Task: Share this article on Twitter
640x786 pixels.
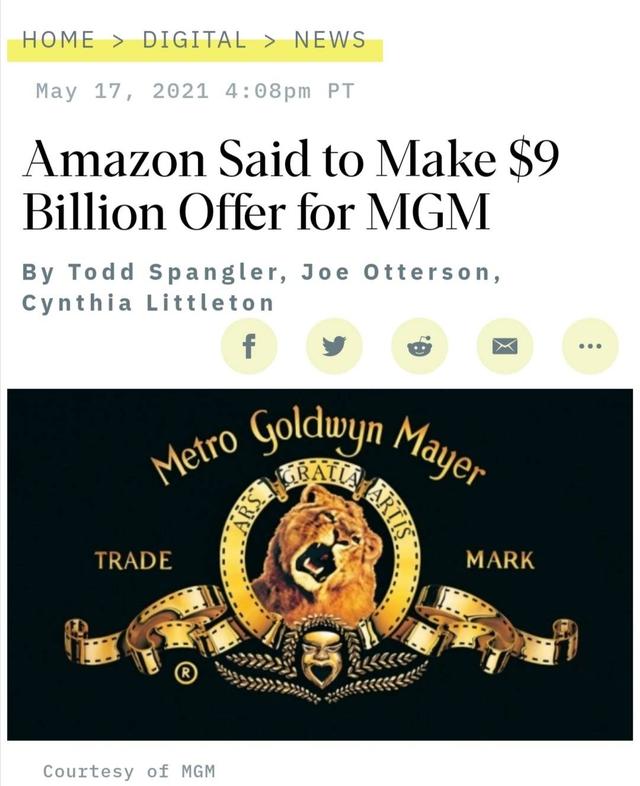Action: pos(334,347)
